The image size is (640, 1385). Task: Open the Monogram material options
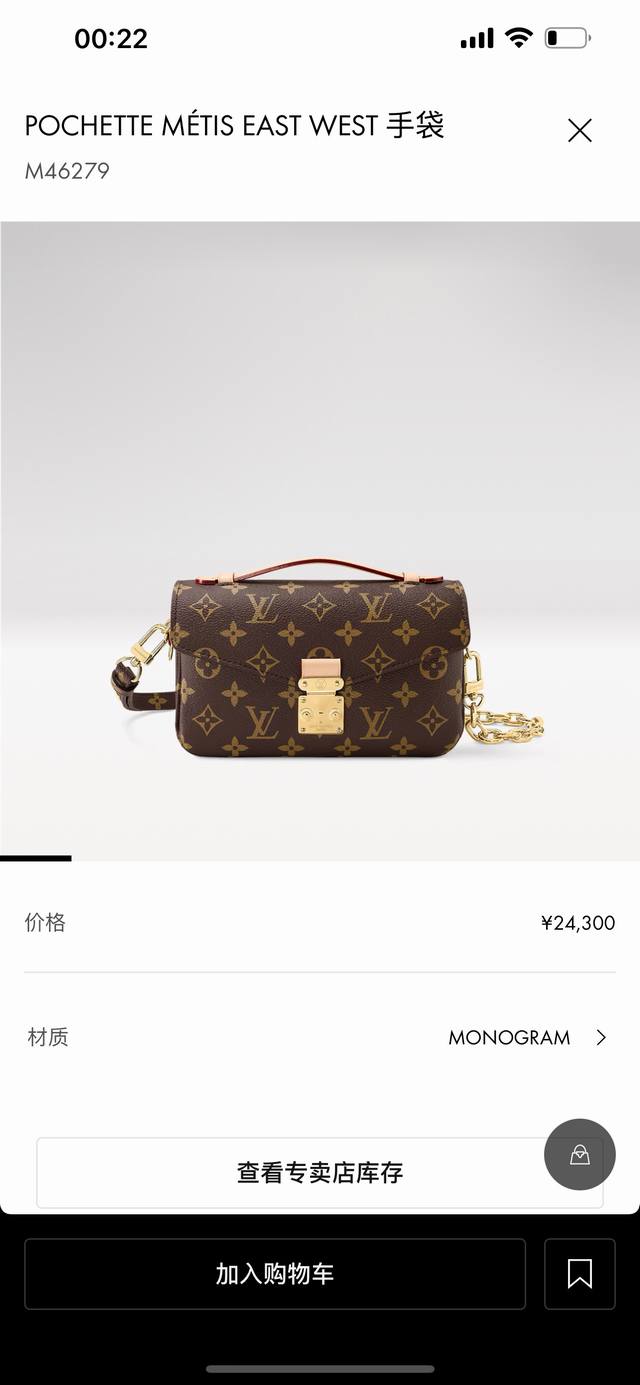tap(320, 1037)
